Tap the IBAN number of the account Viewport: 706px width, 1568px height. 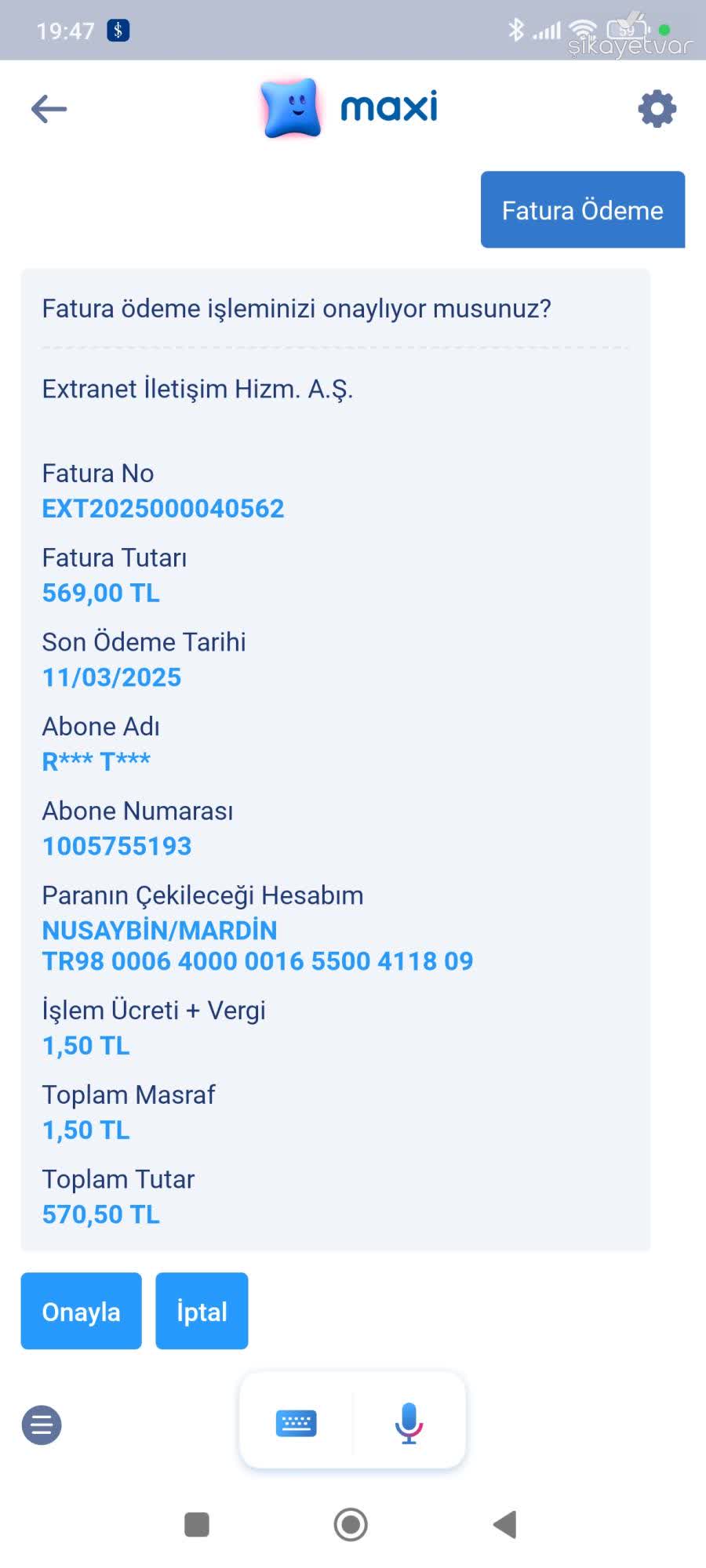pyautogui.click(x=257, y=961)
